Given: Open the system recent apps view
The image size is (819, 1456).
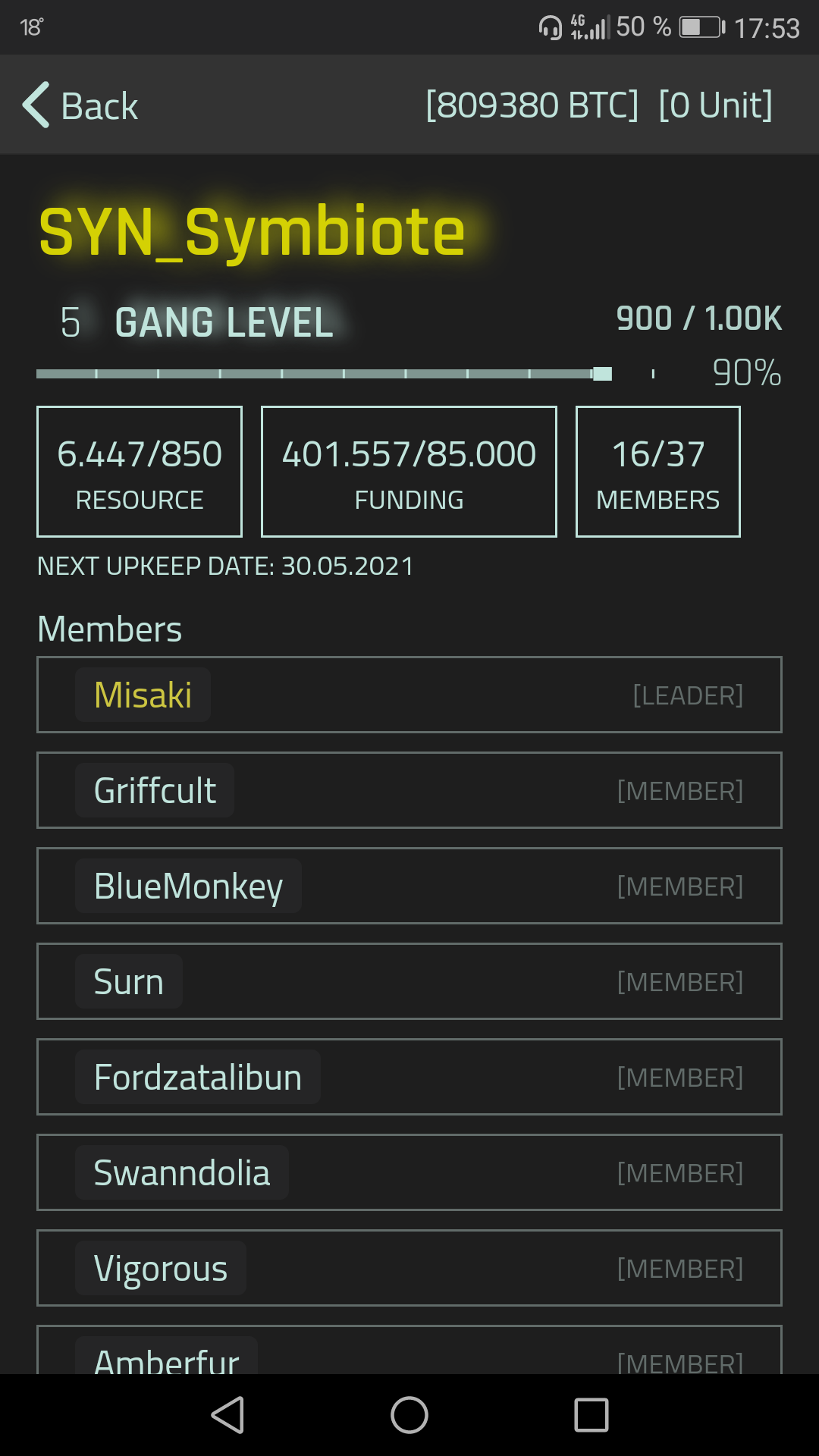Looking at the screenshot, I should (x=591, y=1415).
